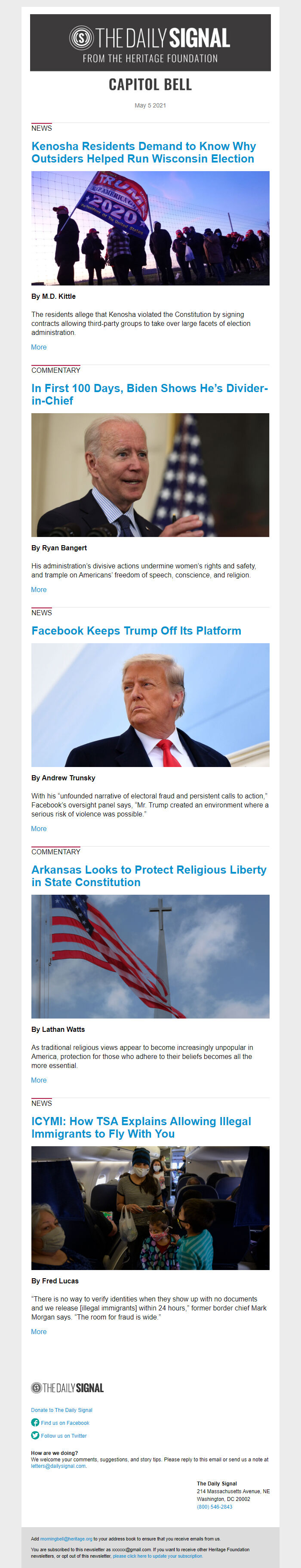Open the airplane passengers photo

pyautogui.click(x=150, y=1208)
